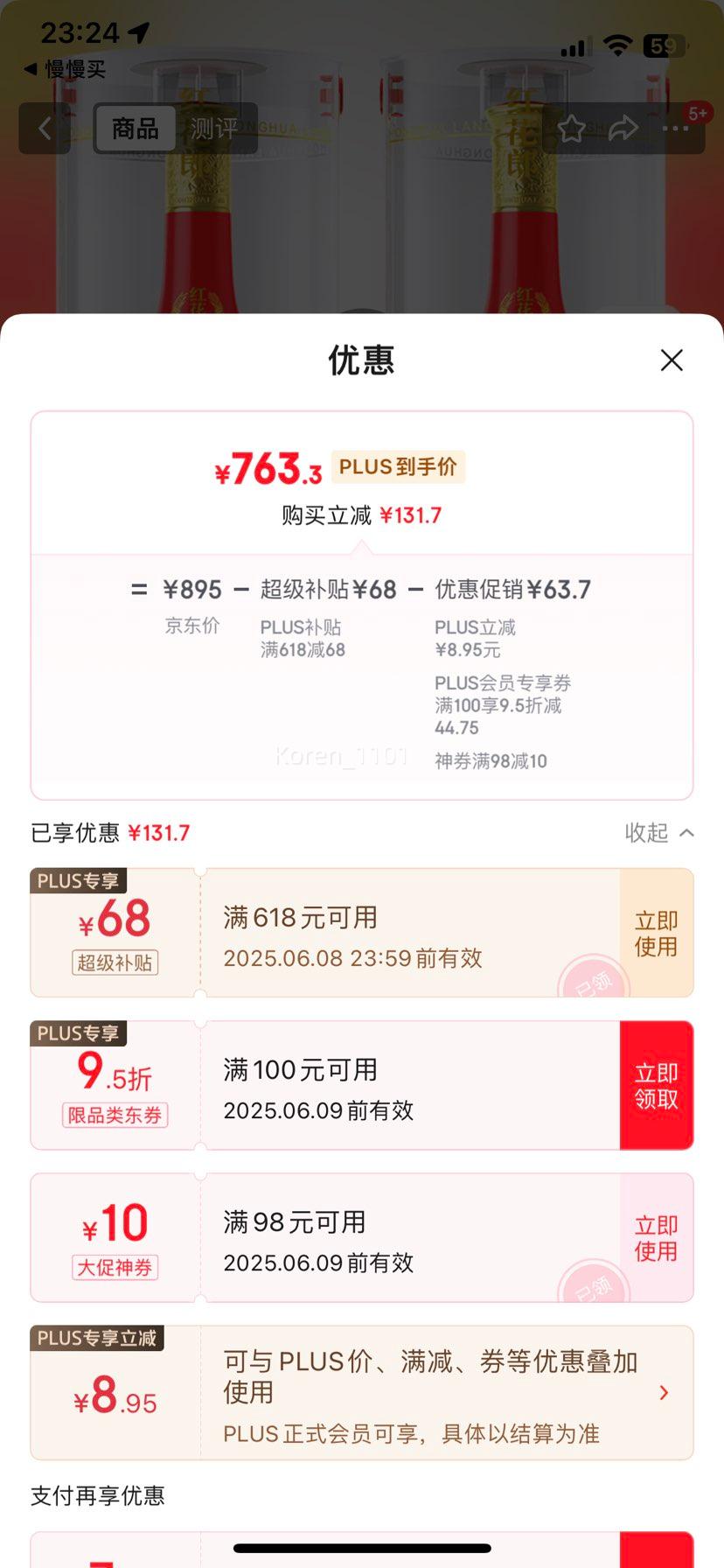Switch to the 测评 tab

coord(214,129)
